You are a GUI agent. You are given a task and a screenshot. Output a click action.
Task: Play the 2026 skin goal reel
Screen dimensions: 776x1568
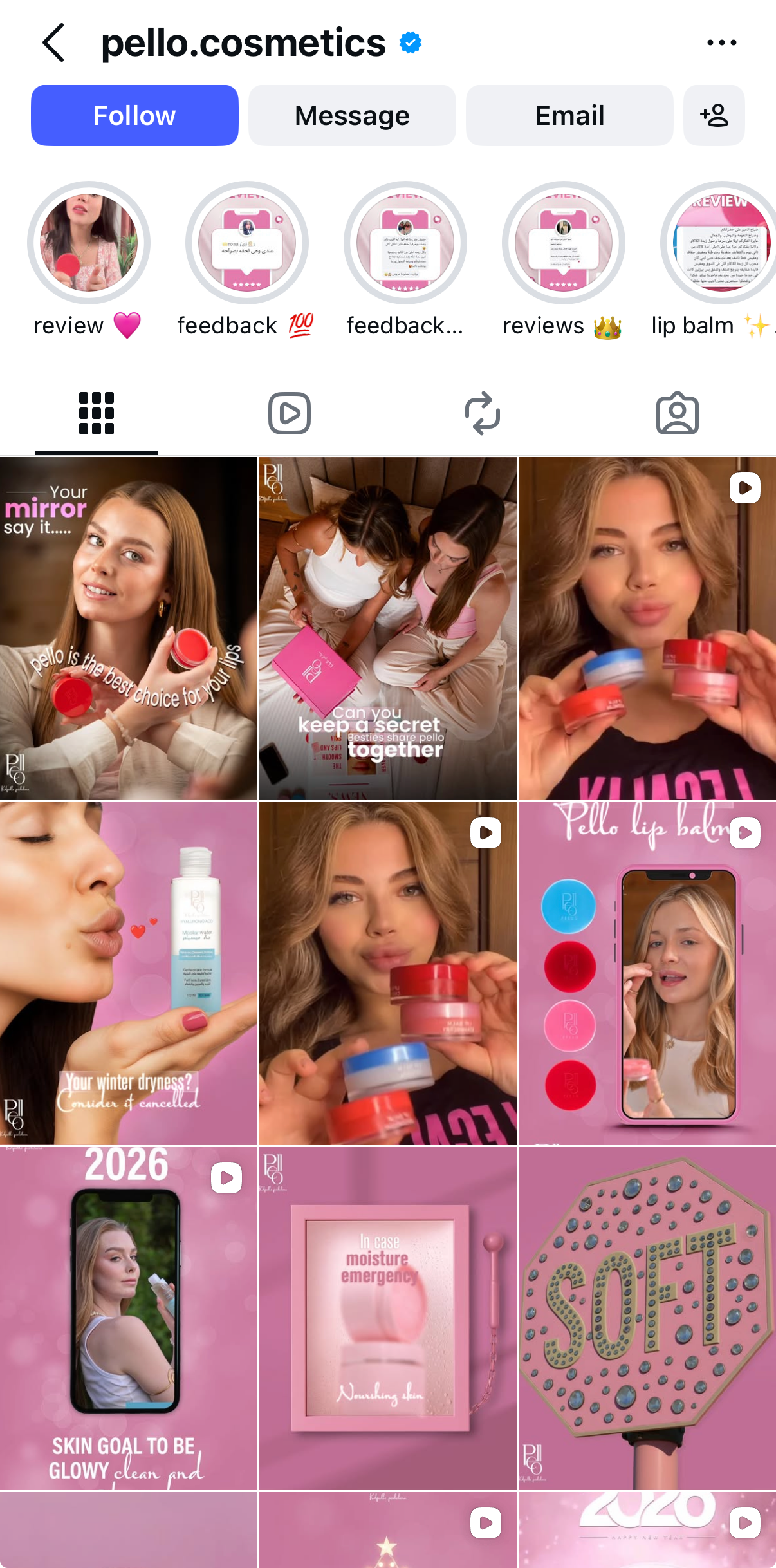[129, 1318]
